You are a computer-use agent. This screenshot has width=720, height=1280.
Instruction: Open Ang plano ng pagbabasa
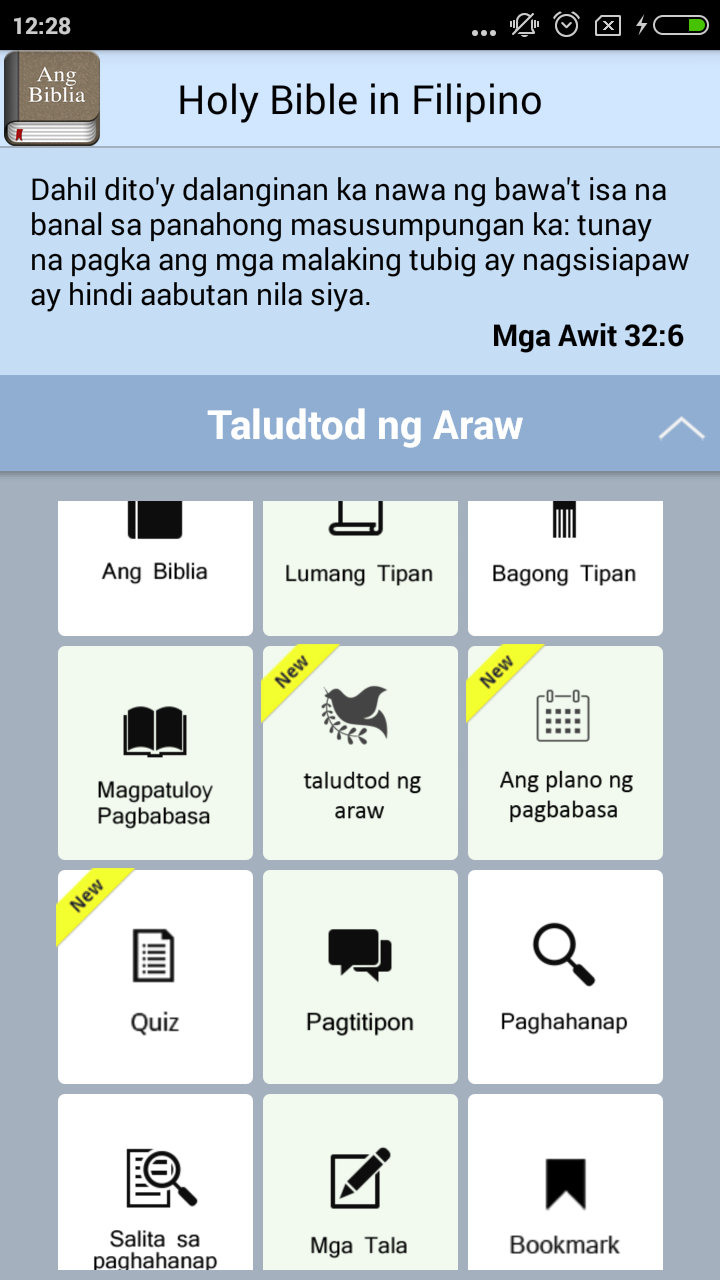click(565, 752)
